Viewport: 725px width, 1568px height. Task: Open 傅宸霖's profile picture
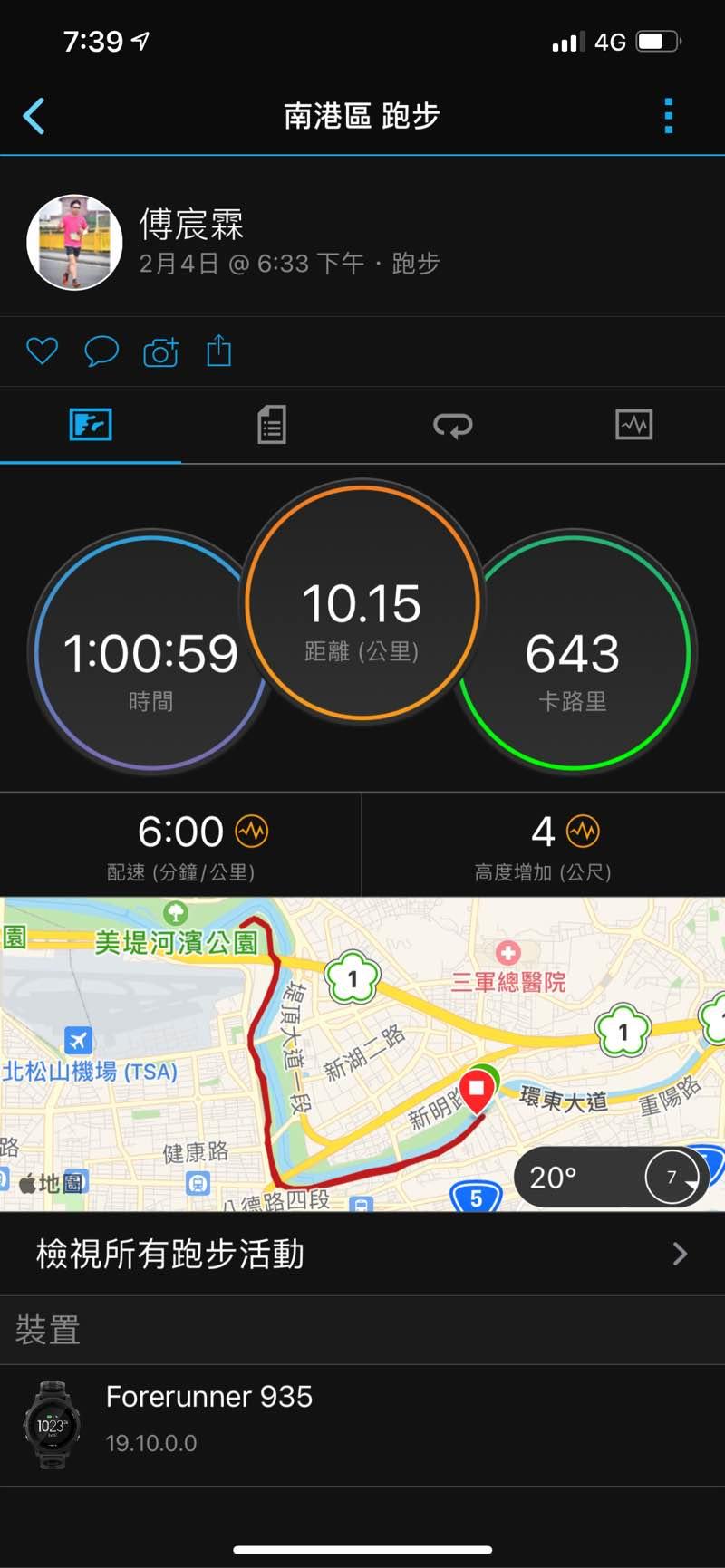pyautogui.click(x=74, y=242)
